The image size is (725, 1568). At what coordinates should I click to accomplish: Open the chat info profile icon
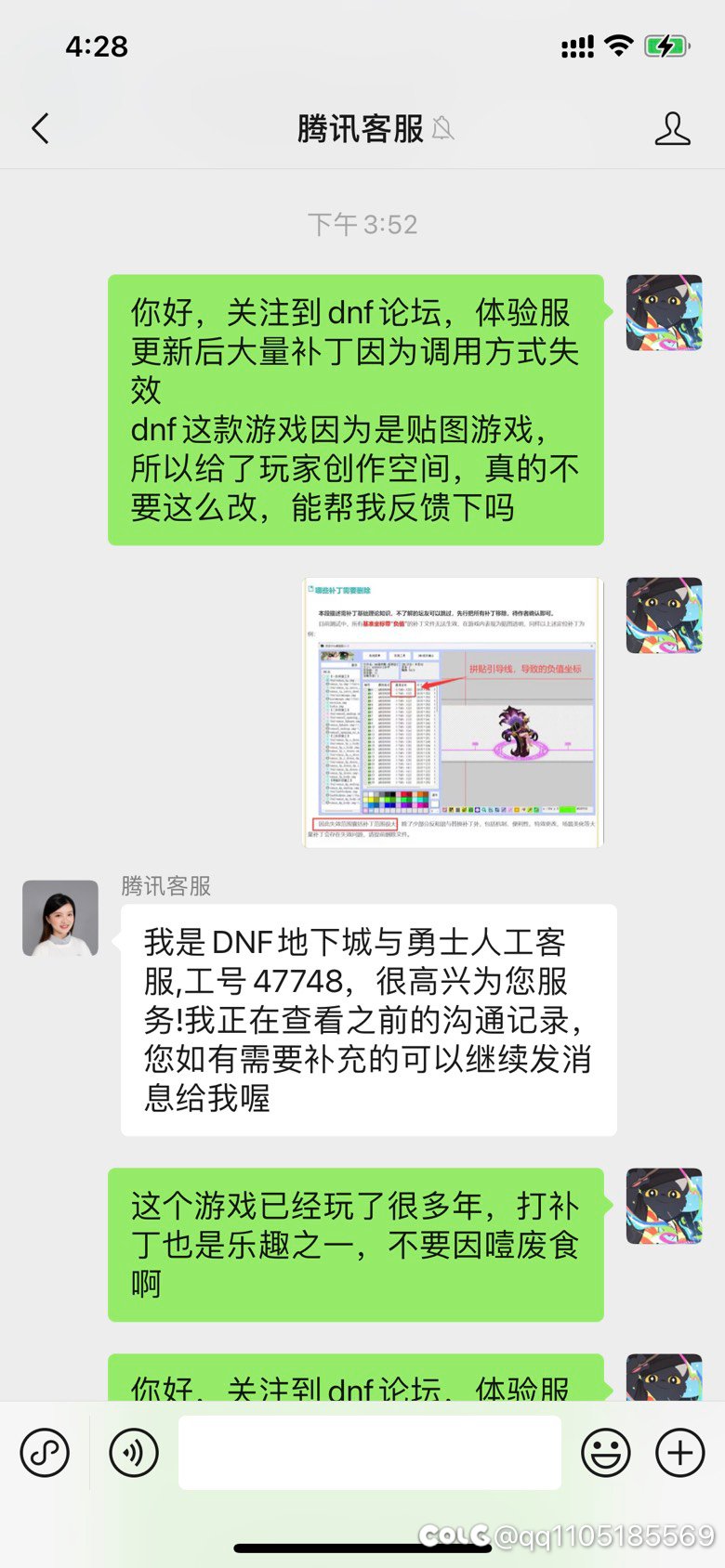672,128
